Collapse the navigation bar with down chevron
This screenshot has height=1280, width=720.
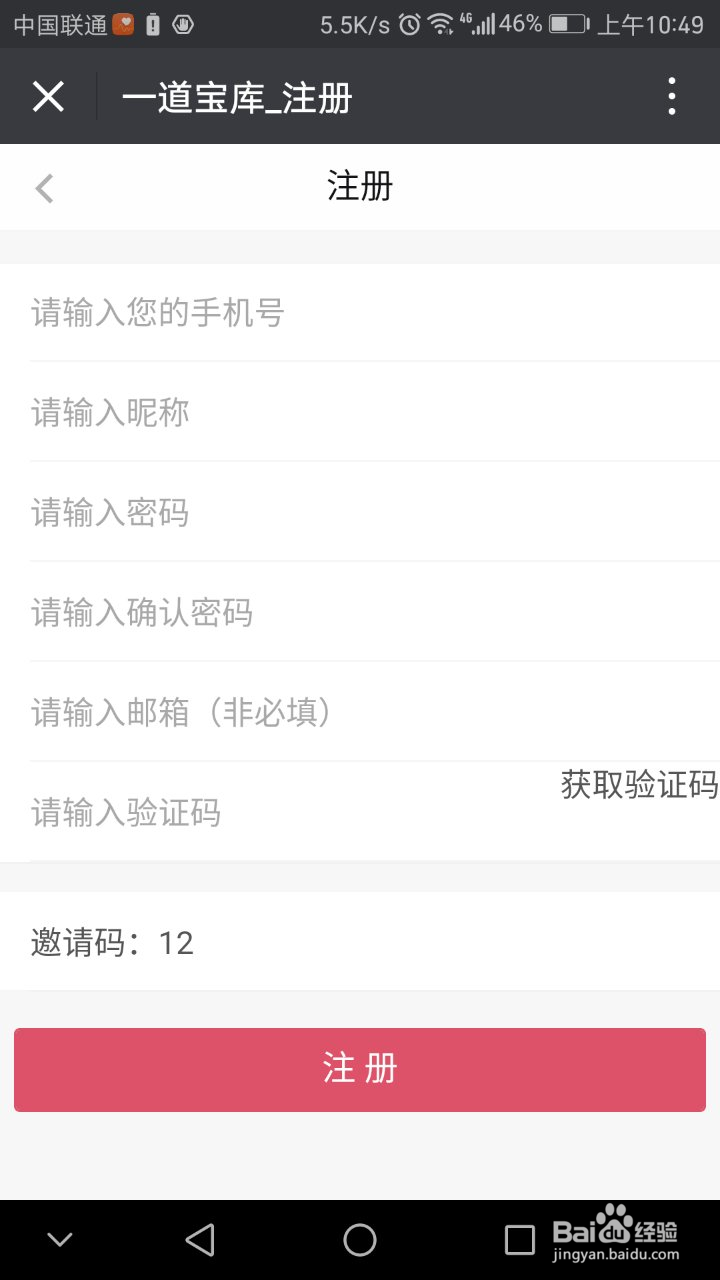point(58,1238)
